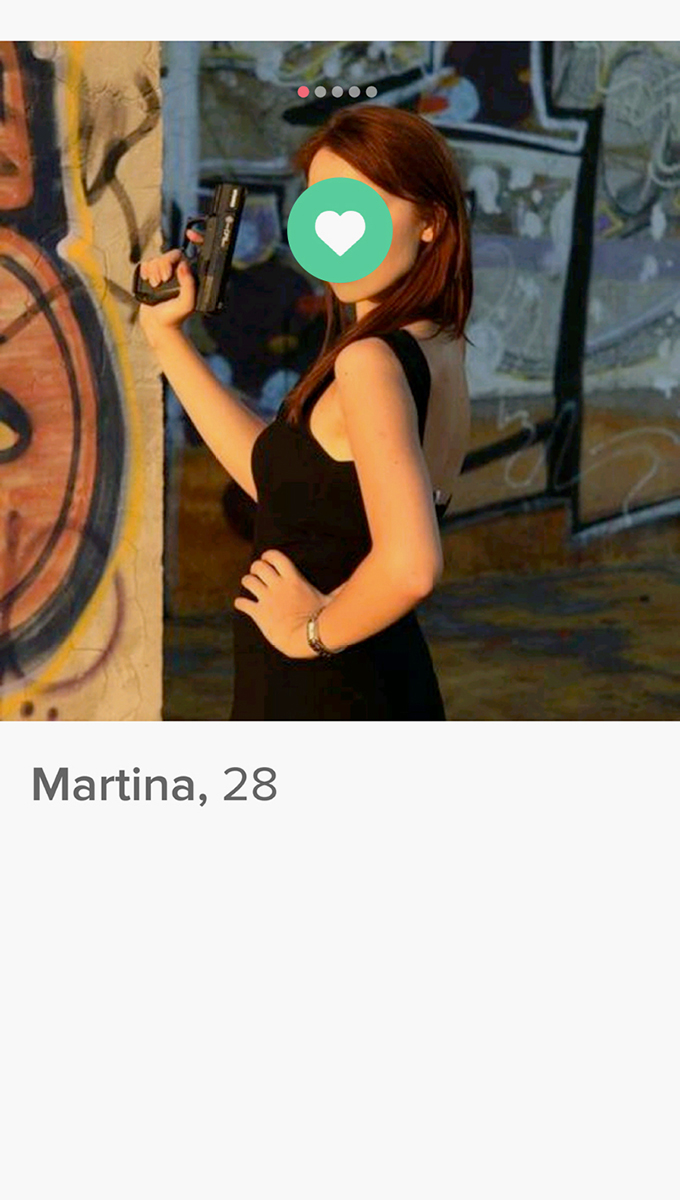Viewport: 680px width, 1200px height.
Task: Tap the photo page indicator dots
Action: pyautogui.click(x=338, y=92)
